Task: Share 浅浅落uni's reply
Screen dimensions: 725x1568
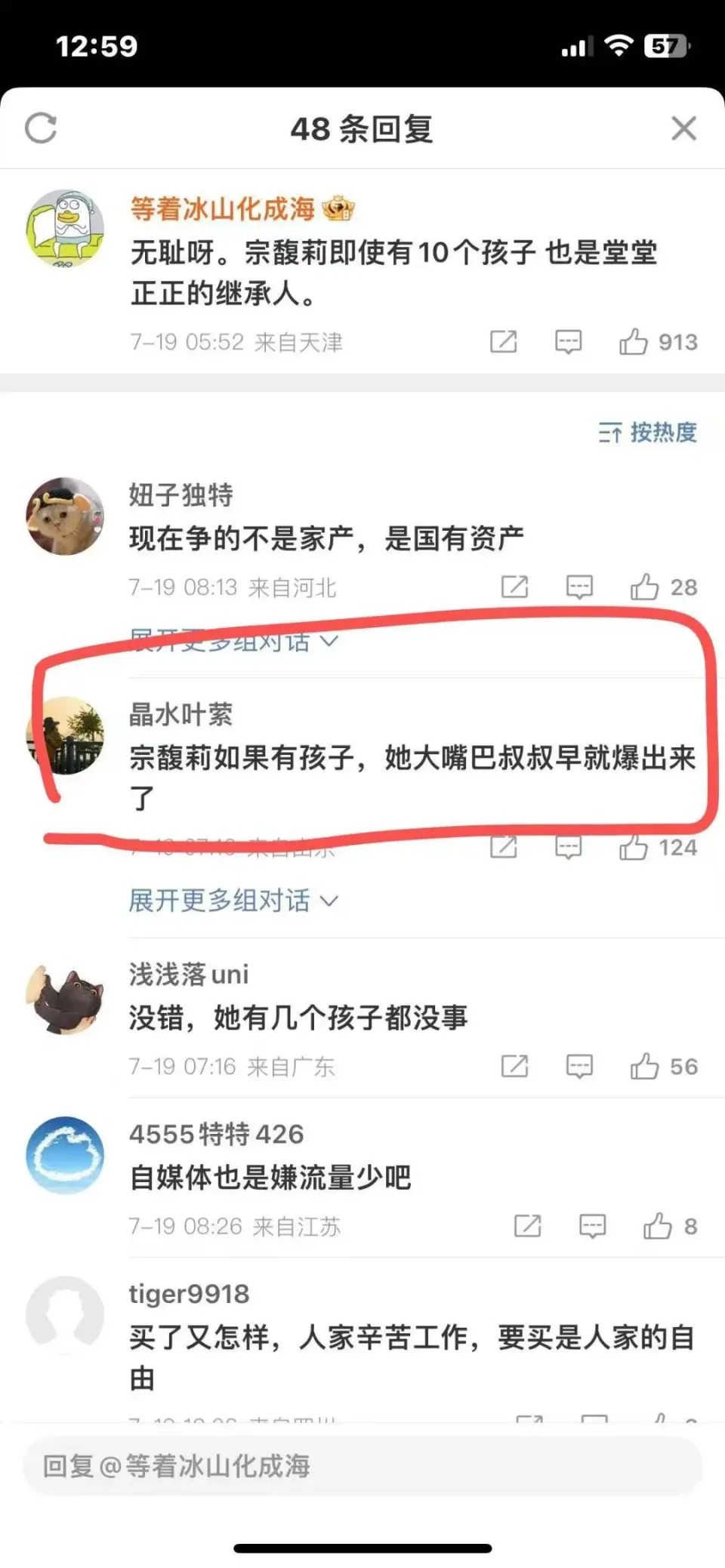Action: coord(515,1067)
